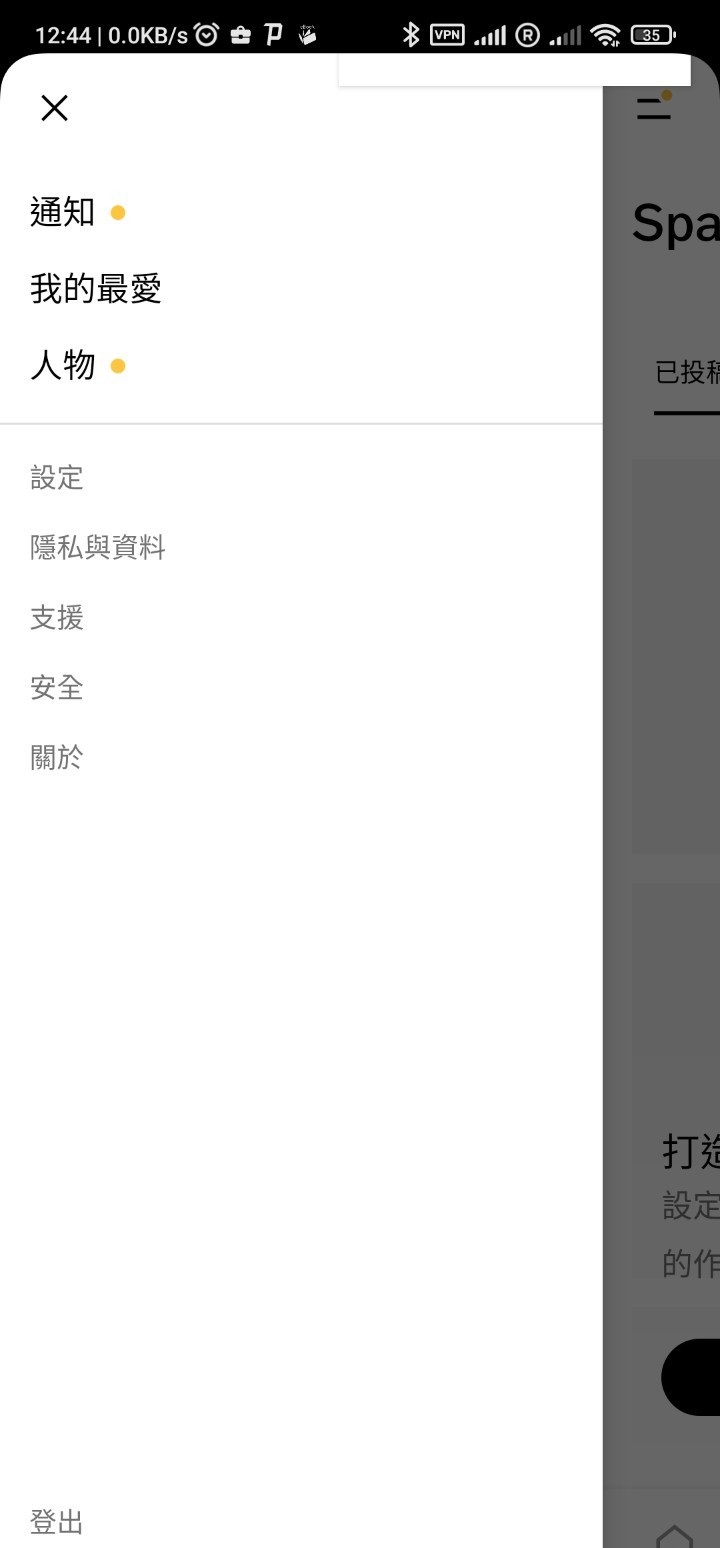
Task: Select 我的最愛 favorites in the drawer
Action: pyautogui.click(x=93, y=289)
